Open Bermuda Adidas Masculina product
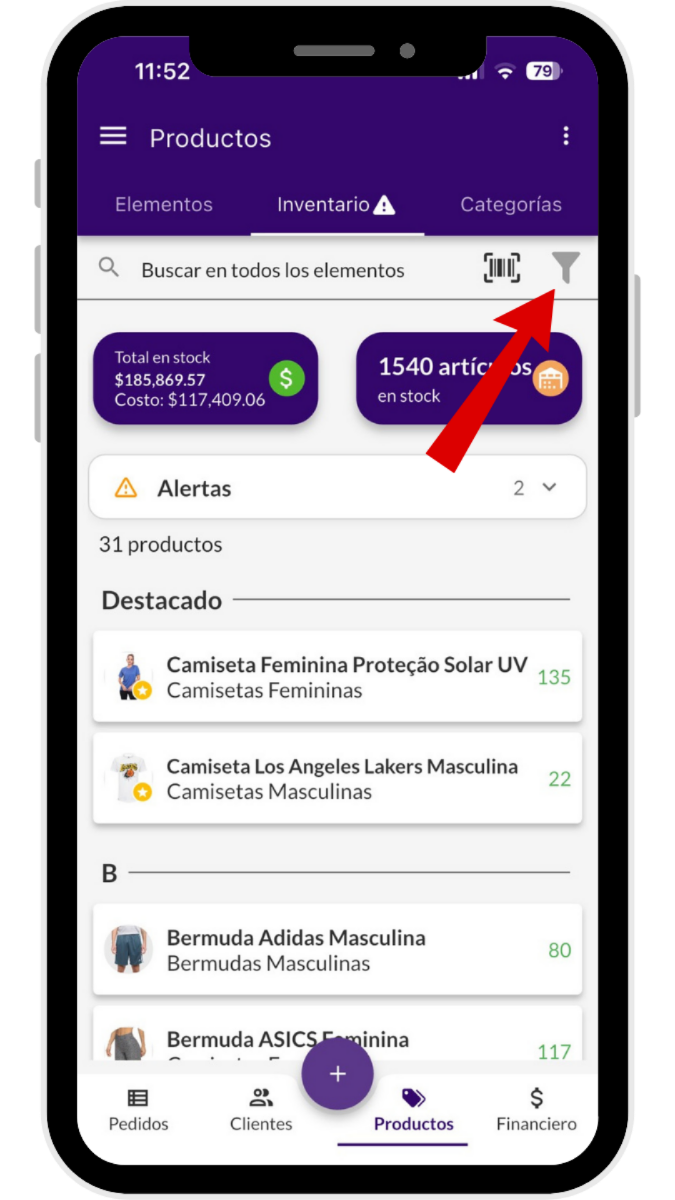675x1200 pixels. pos(337,950)
